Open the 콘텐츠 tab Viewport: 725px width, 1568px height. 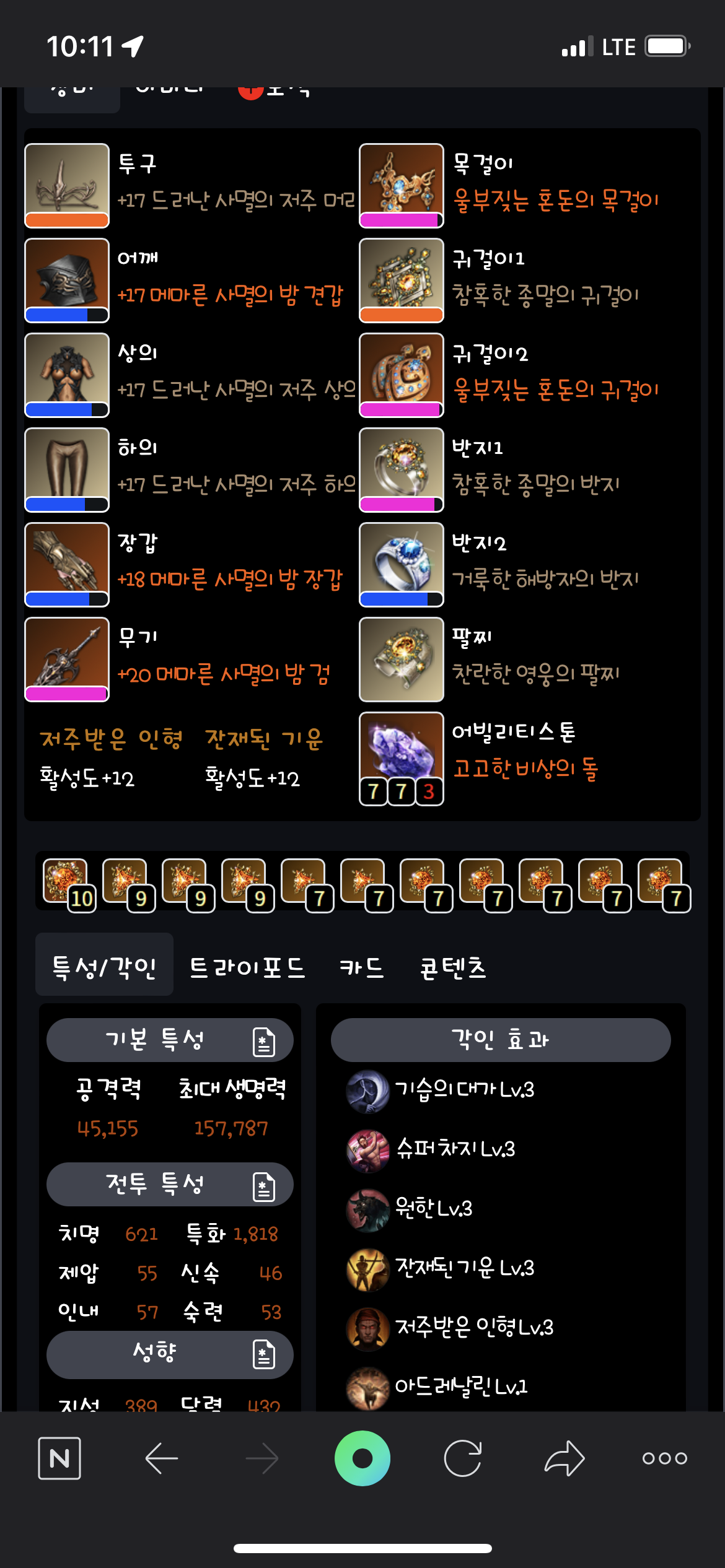[453, 967]
